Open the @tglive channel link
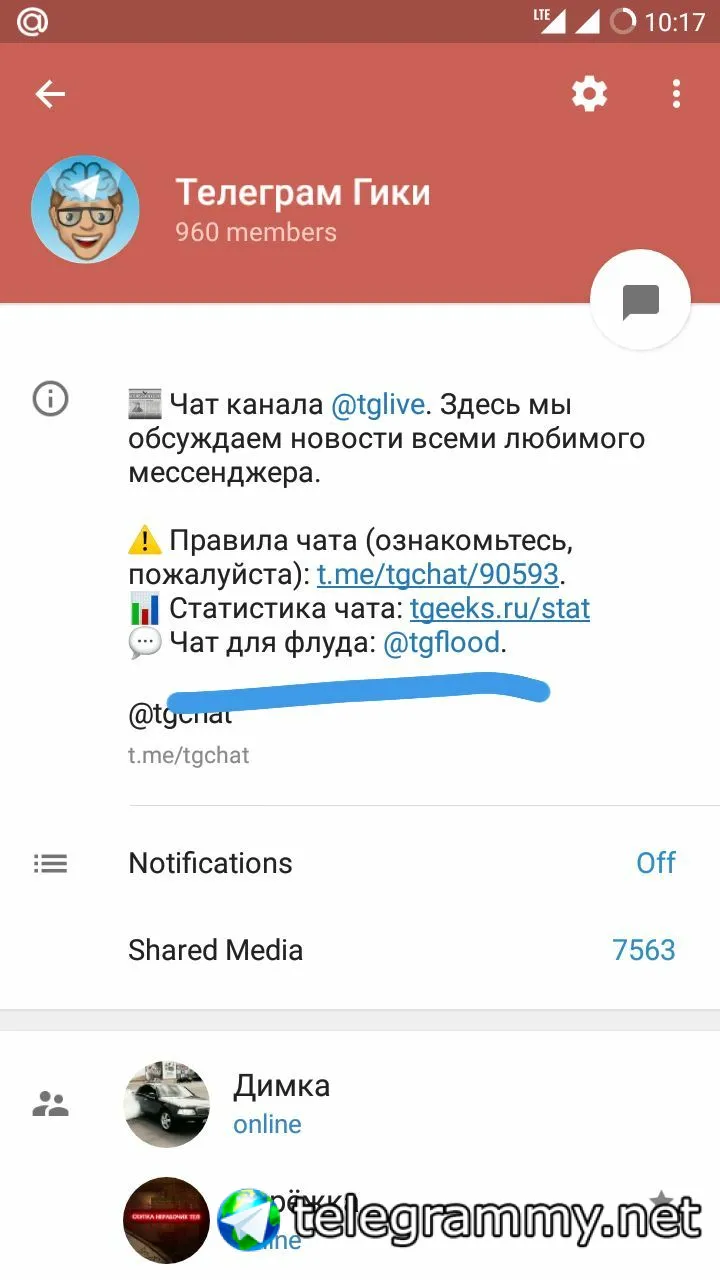 379,405
